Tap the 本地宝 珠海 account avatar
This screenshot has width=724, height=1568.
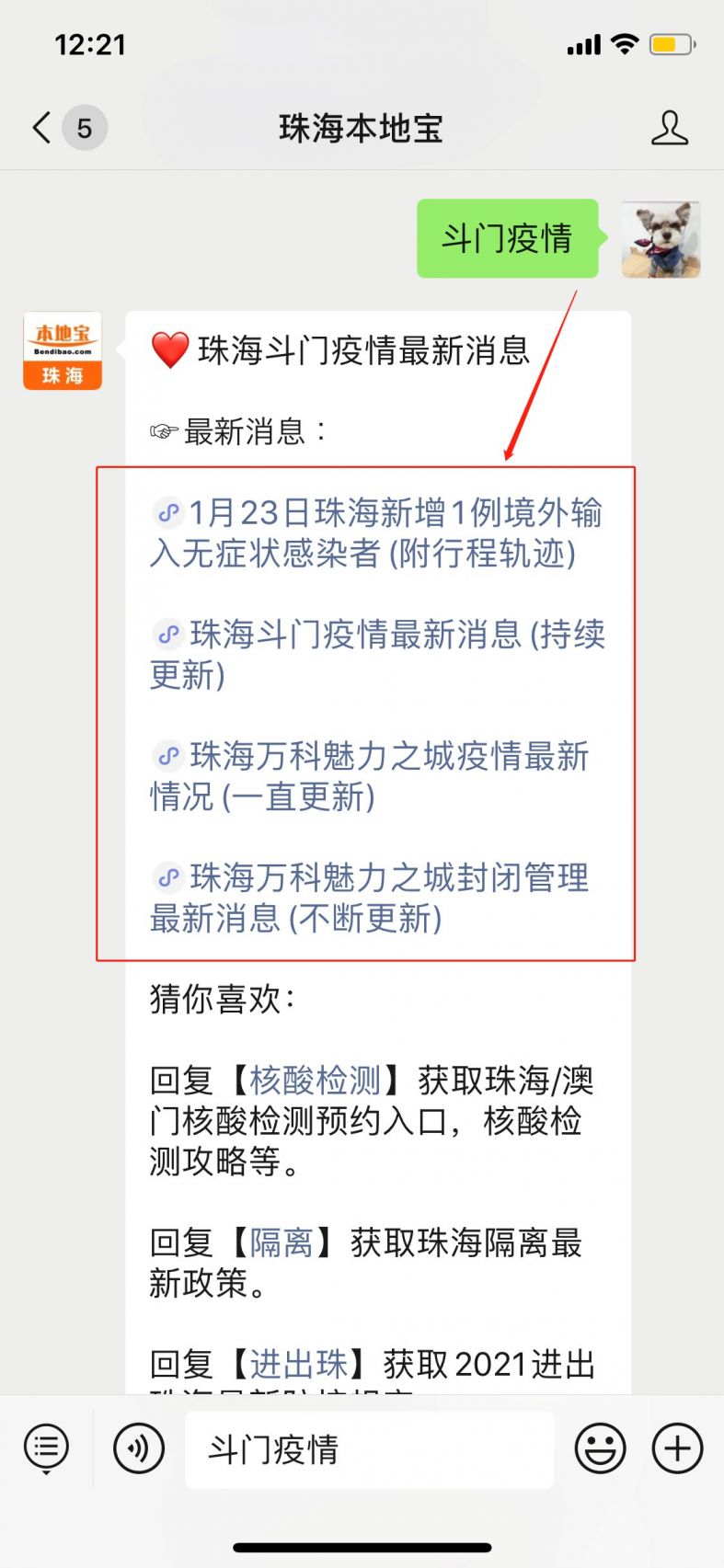coord(63,350)
